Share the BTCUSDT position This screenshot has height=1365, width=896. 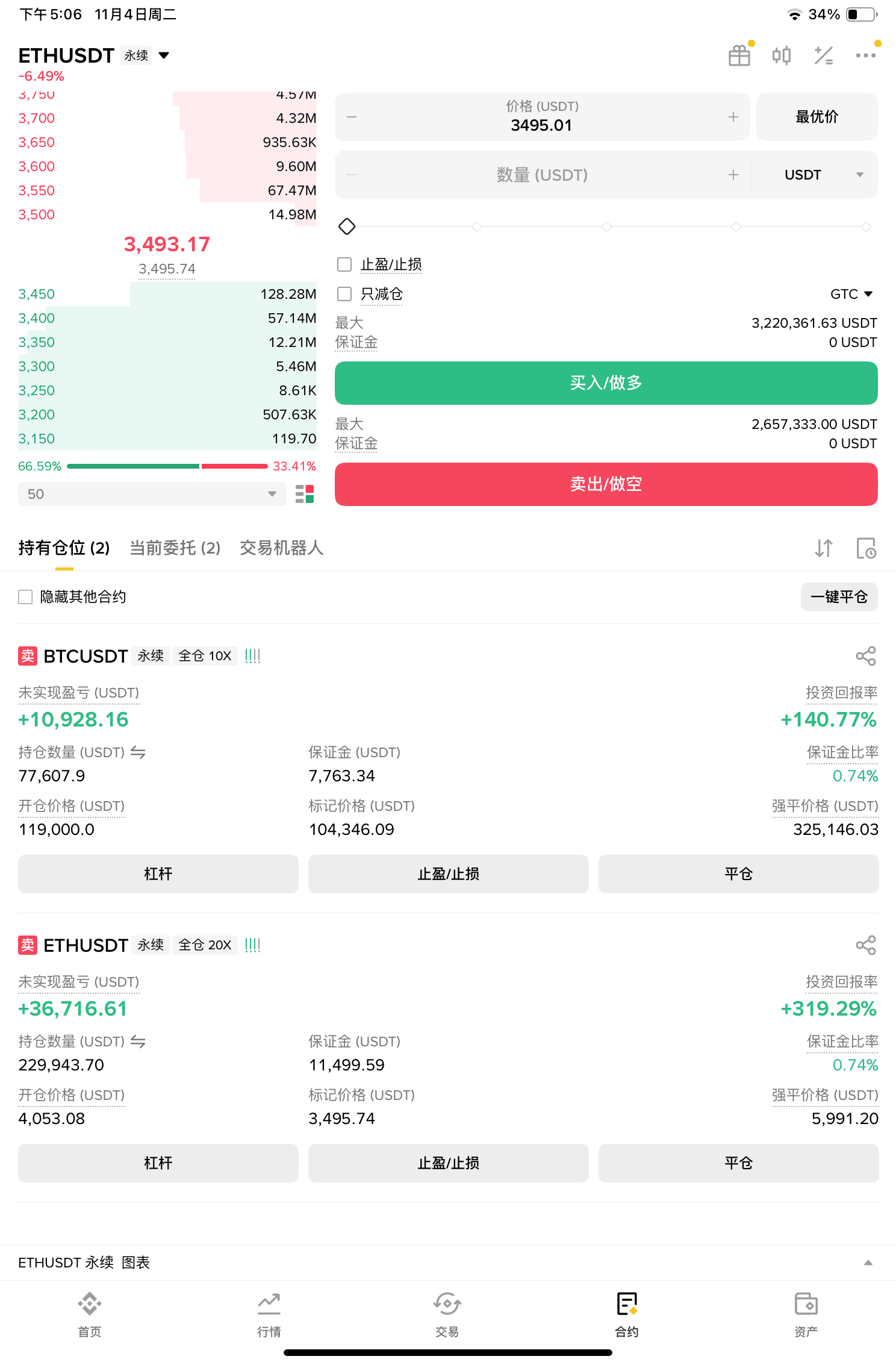(x=865, y=656)
